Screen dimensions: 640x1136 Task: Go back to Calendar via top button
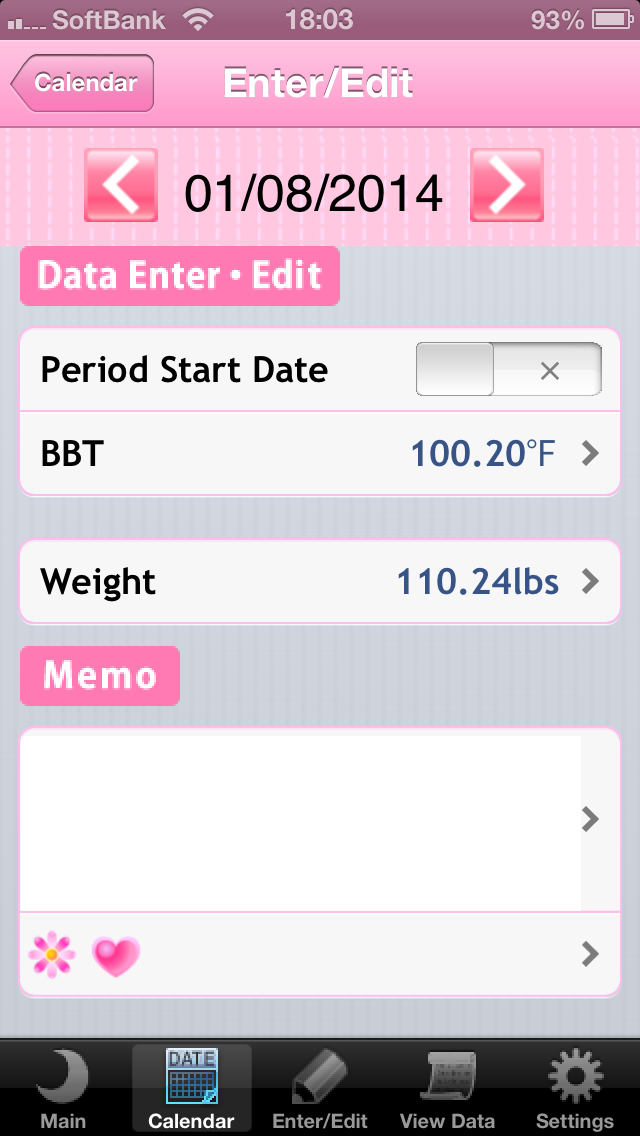[x=83, y=83]
